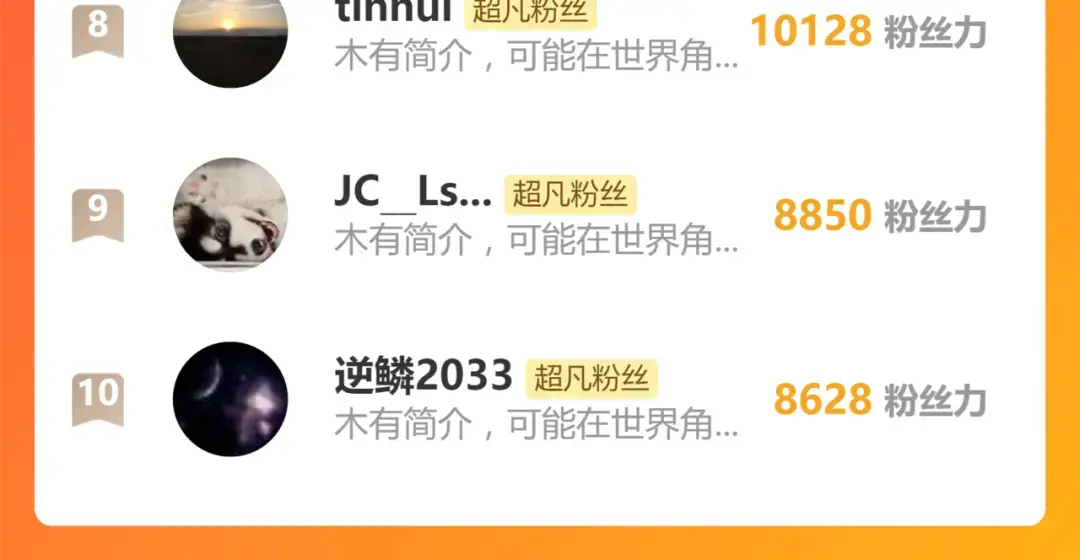
Task: Open JC__Ls... fan profile row
Action: pyautogui.click(x=540, y=215)
